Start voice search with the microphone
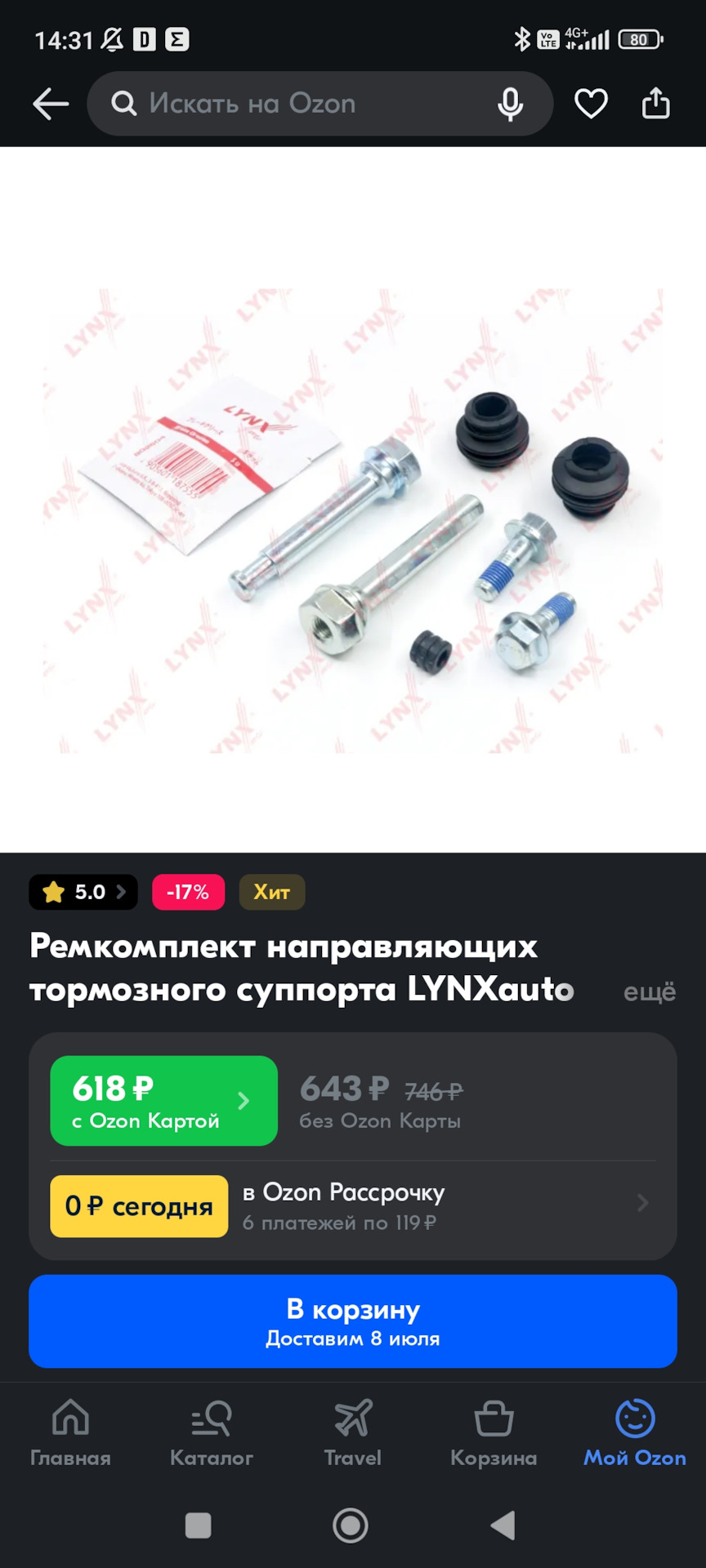Image resolution: width=706 pixels, height=1568 pixels. tap(511, 104)
